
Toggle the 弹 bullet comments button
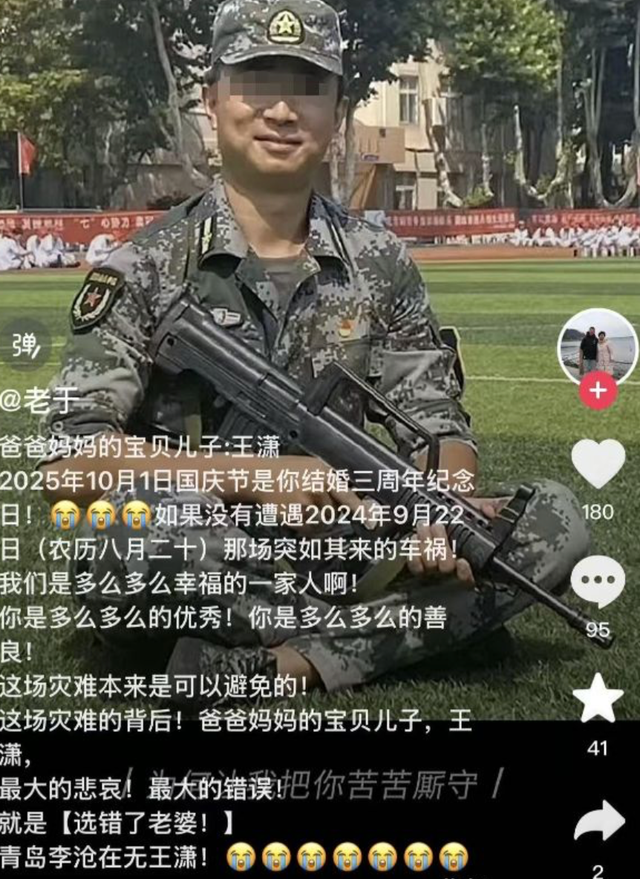point(24,344)
